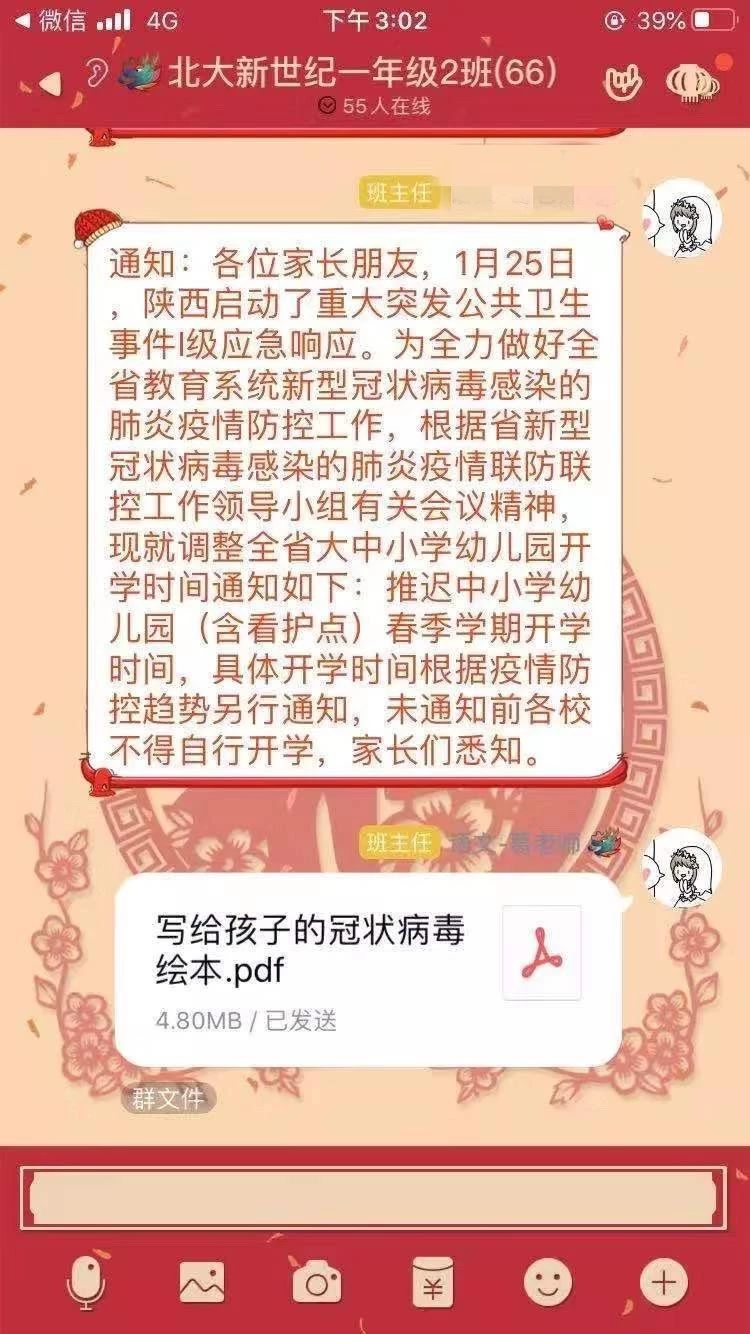Image resolution: width=750 pixels, height=1334 pixels.
Task: Focus the message input box
Action: pyautogui.click(x=374, y=1197)
